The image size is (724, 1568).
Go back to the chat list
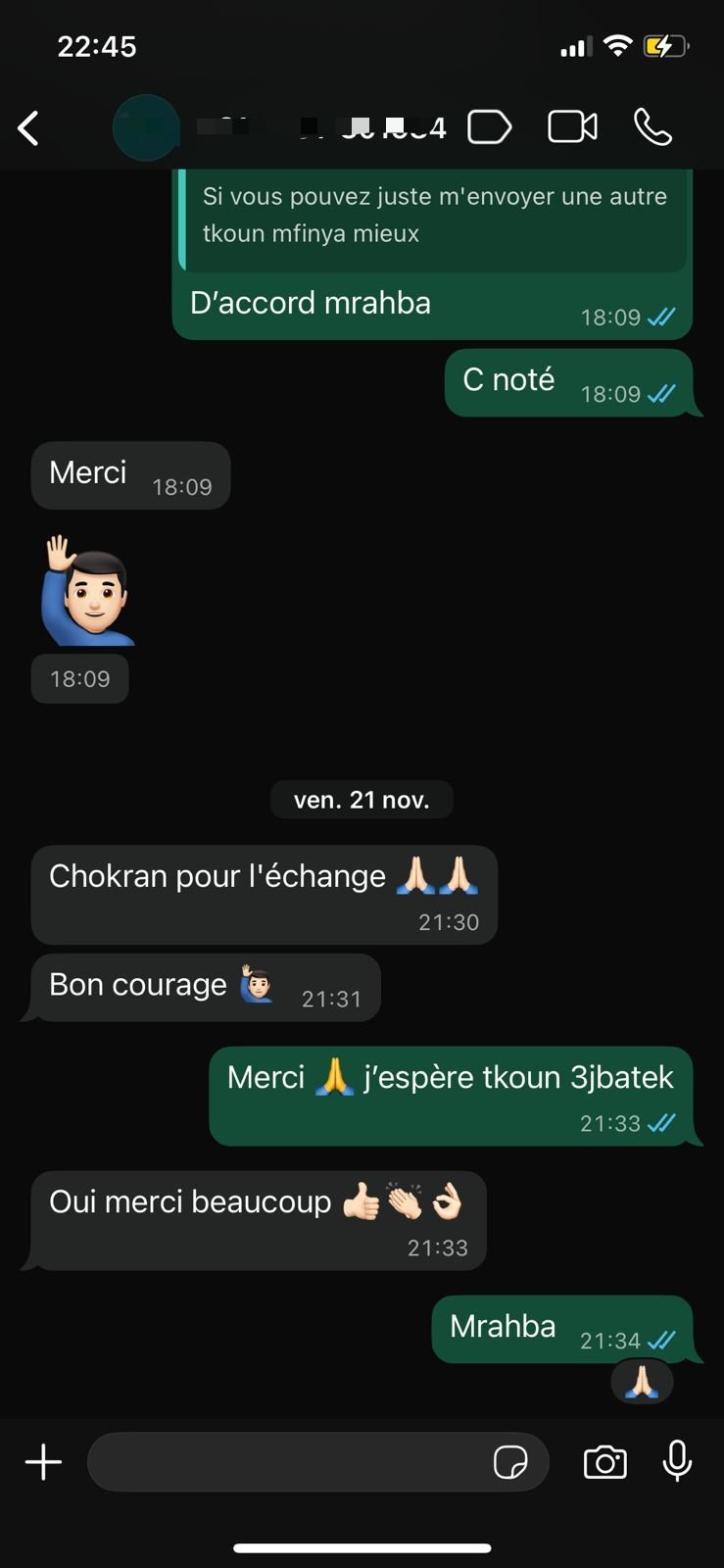tap(29, 128)
